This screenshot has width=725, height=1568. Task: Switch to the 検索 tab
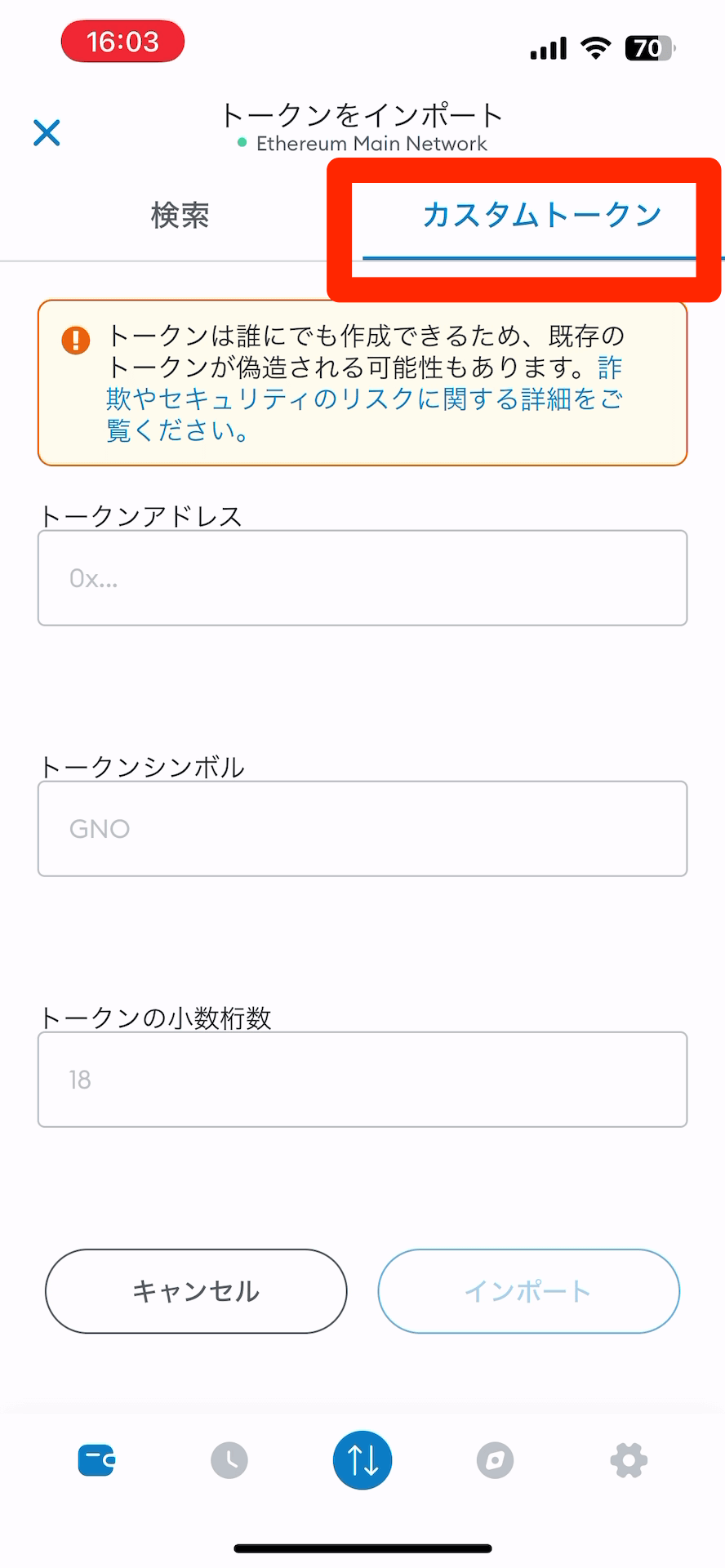[x=180, y=216]
